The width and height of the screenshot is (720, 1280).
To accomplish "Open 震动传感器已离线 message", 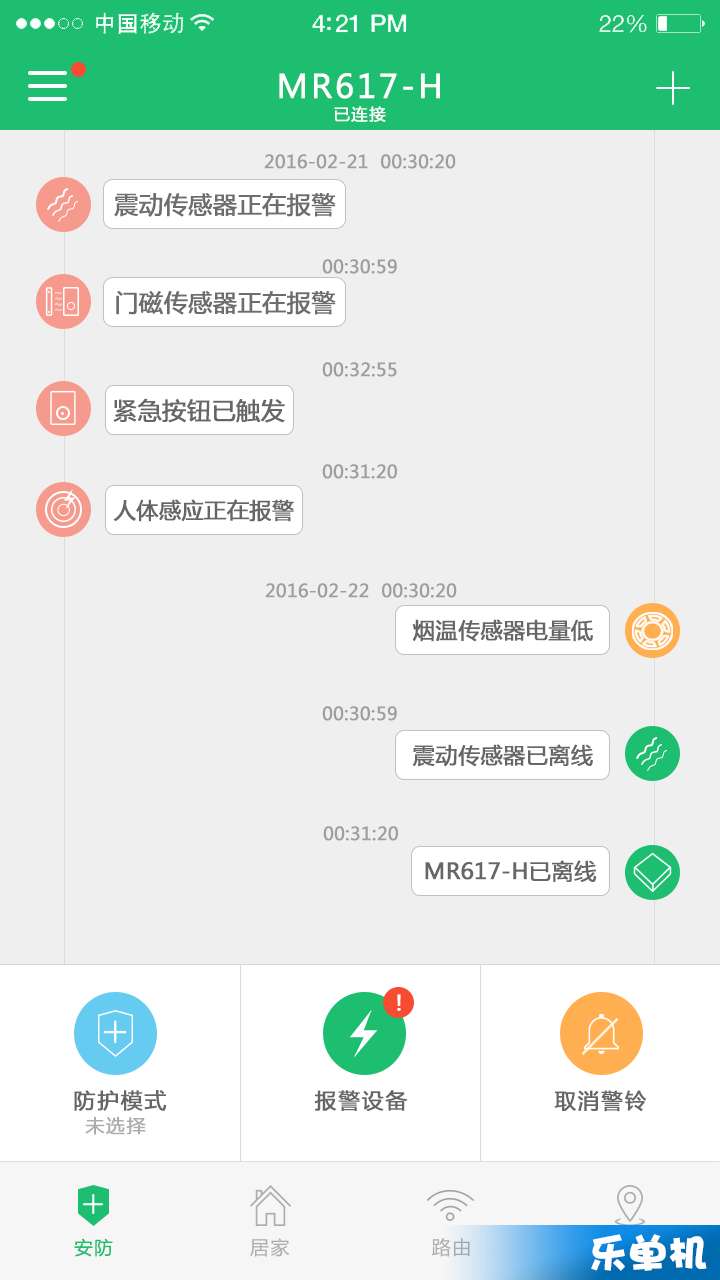I will [x=502, y=755].
